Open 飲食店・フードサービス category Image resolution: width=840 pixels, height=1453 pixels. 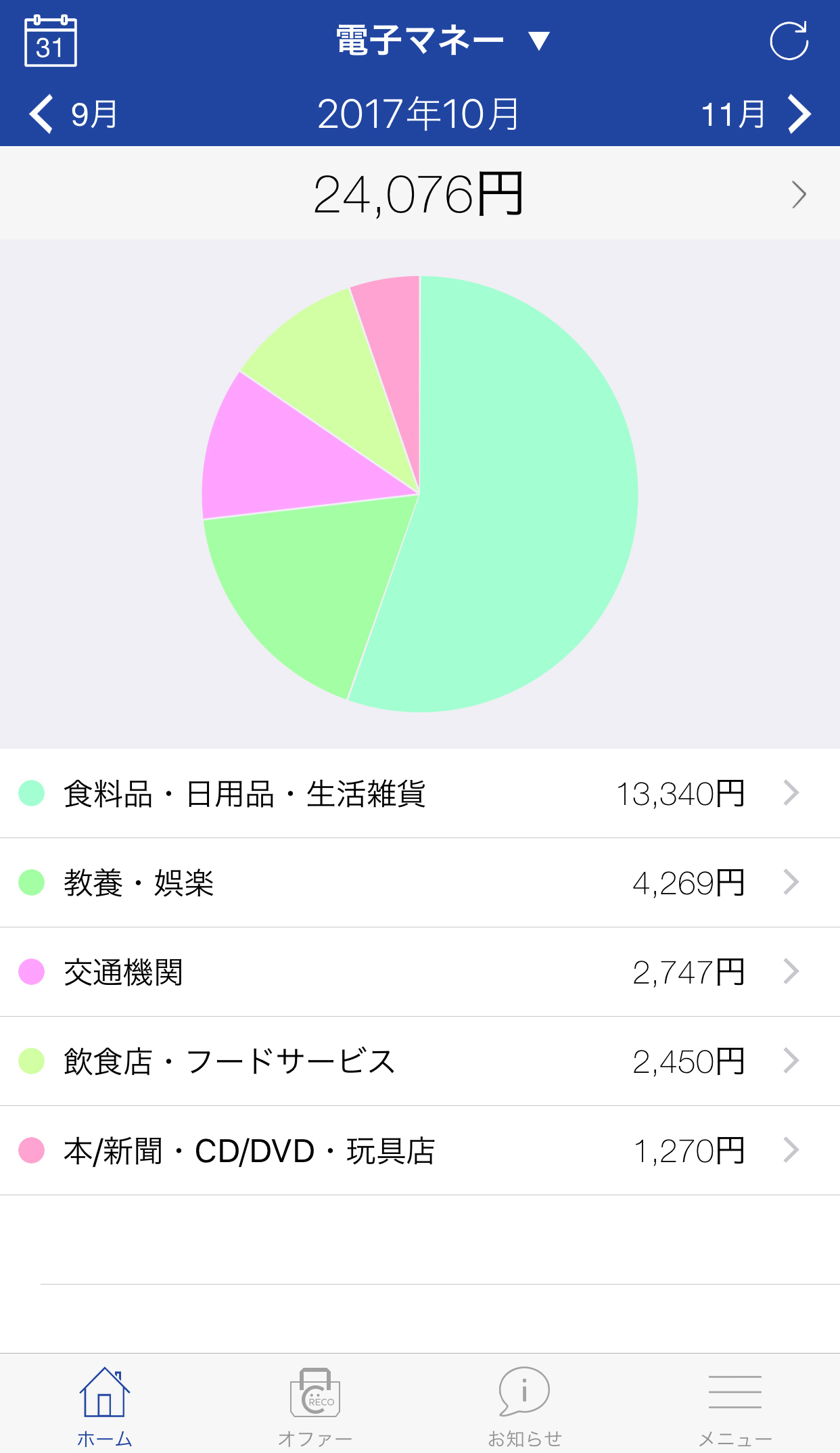[420, 1061]
